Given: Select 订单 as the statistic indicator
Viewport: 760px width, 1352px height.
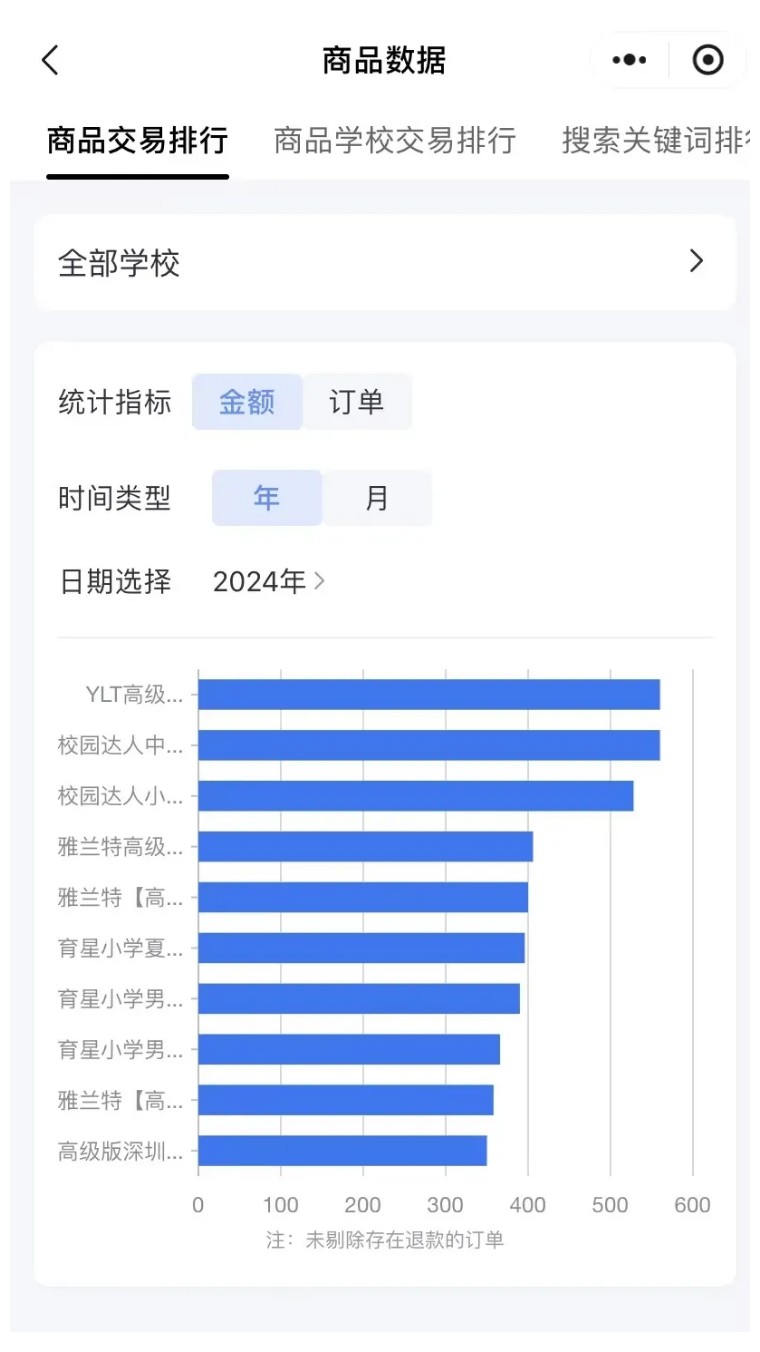Looking at the screenshot, I should coord(357,402).
